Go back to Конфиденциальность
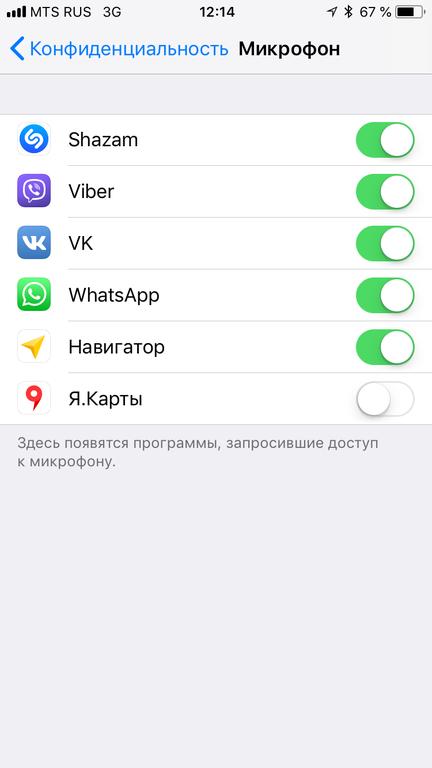 tap(119, 49)
